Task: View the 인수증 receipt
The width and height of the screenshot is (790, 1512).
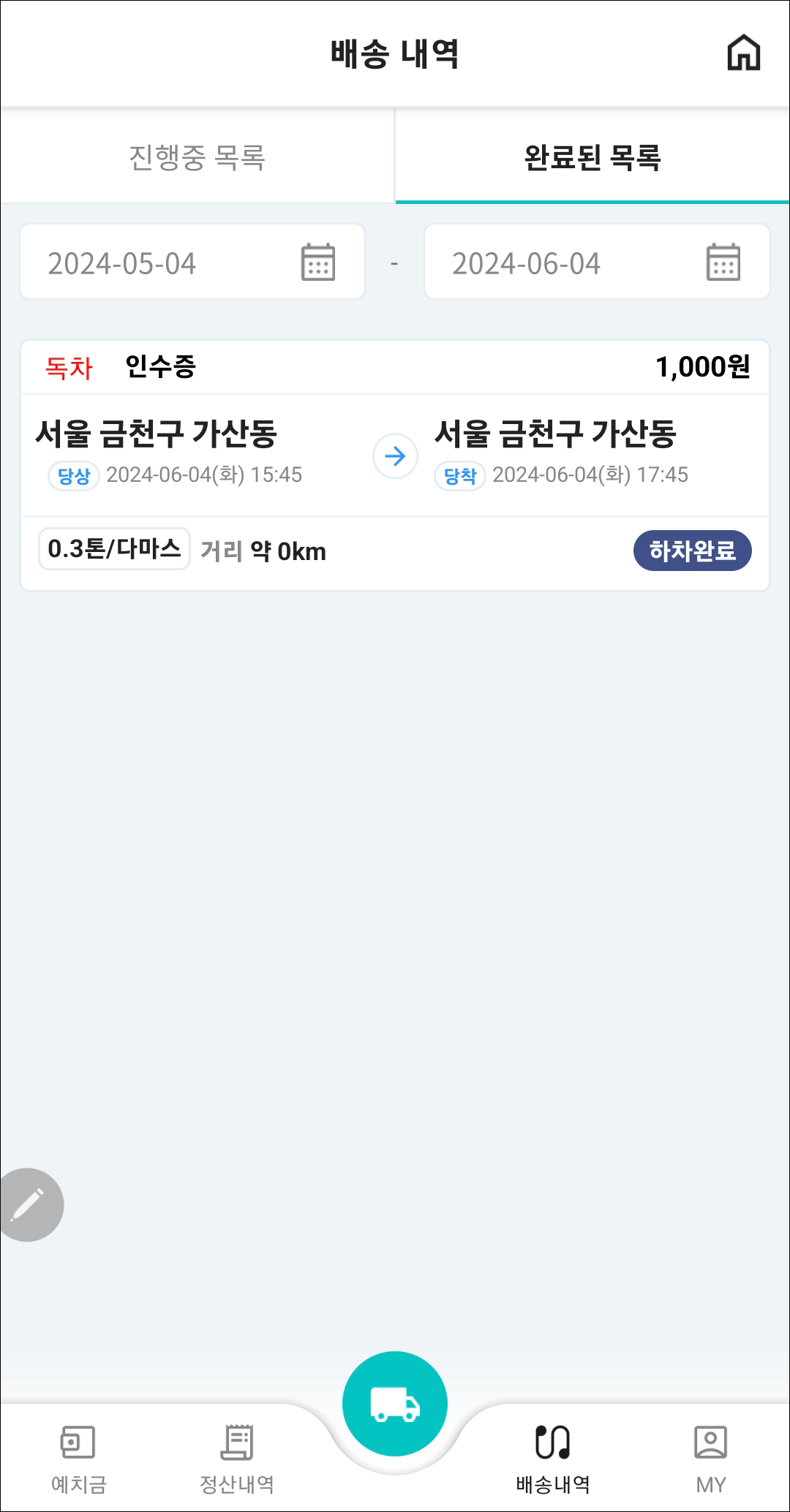Action: (161, 366)
